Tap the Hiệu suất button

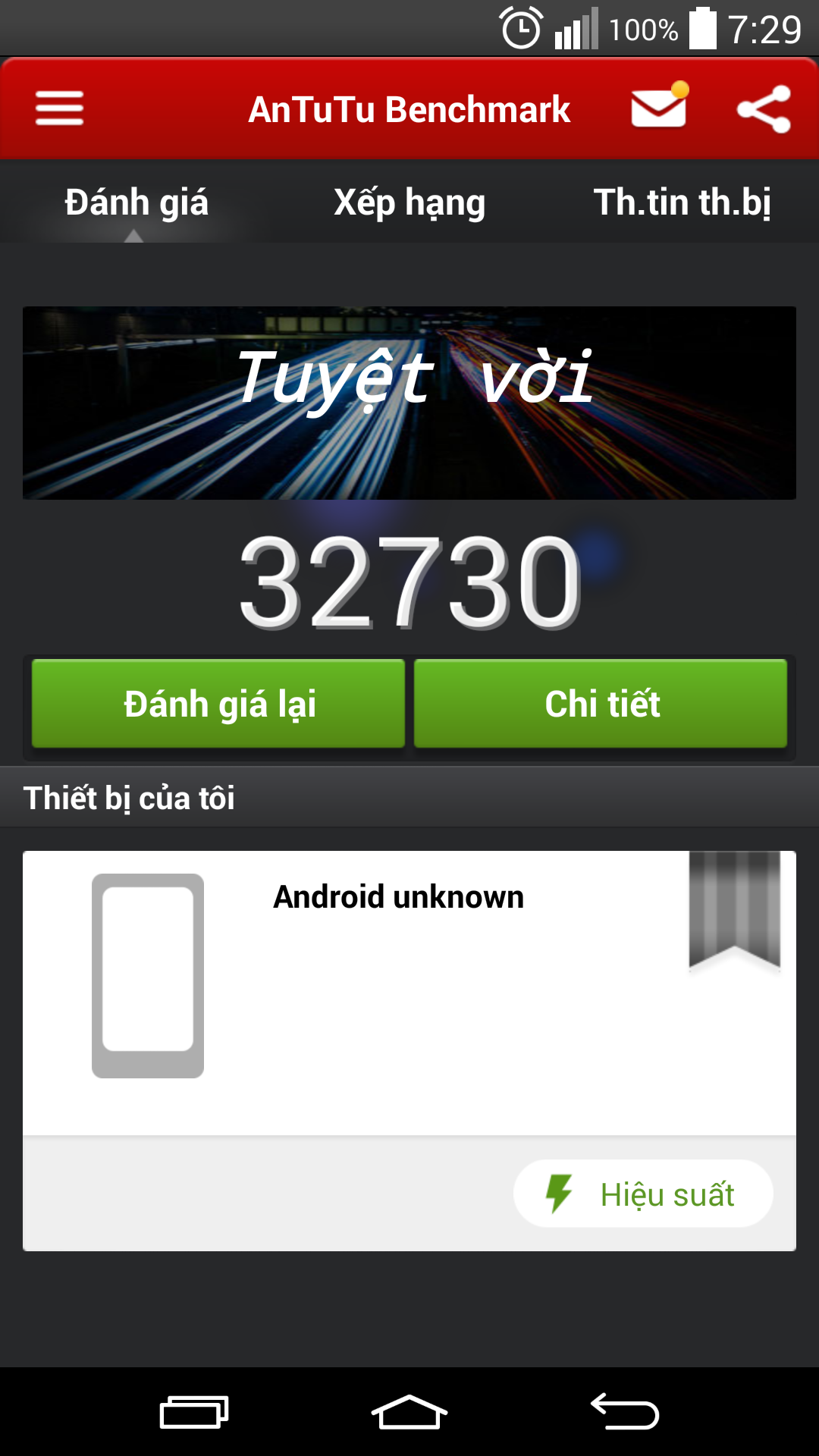(x=643, y=1194)
